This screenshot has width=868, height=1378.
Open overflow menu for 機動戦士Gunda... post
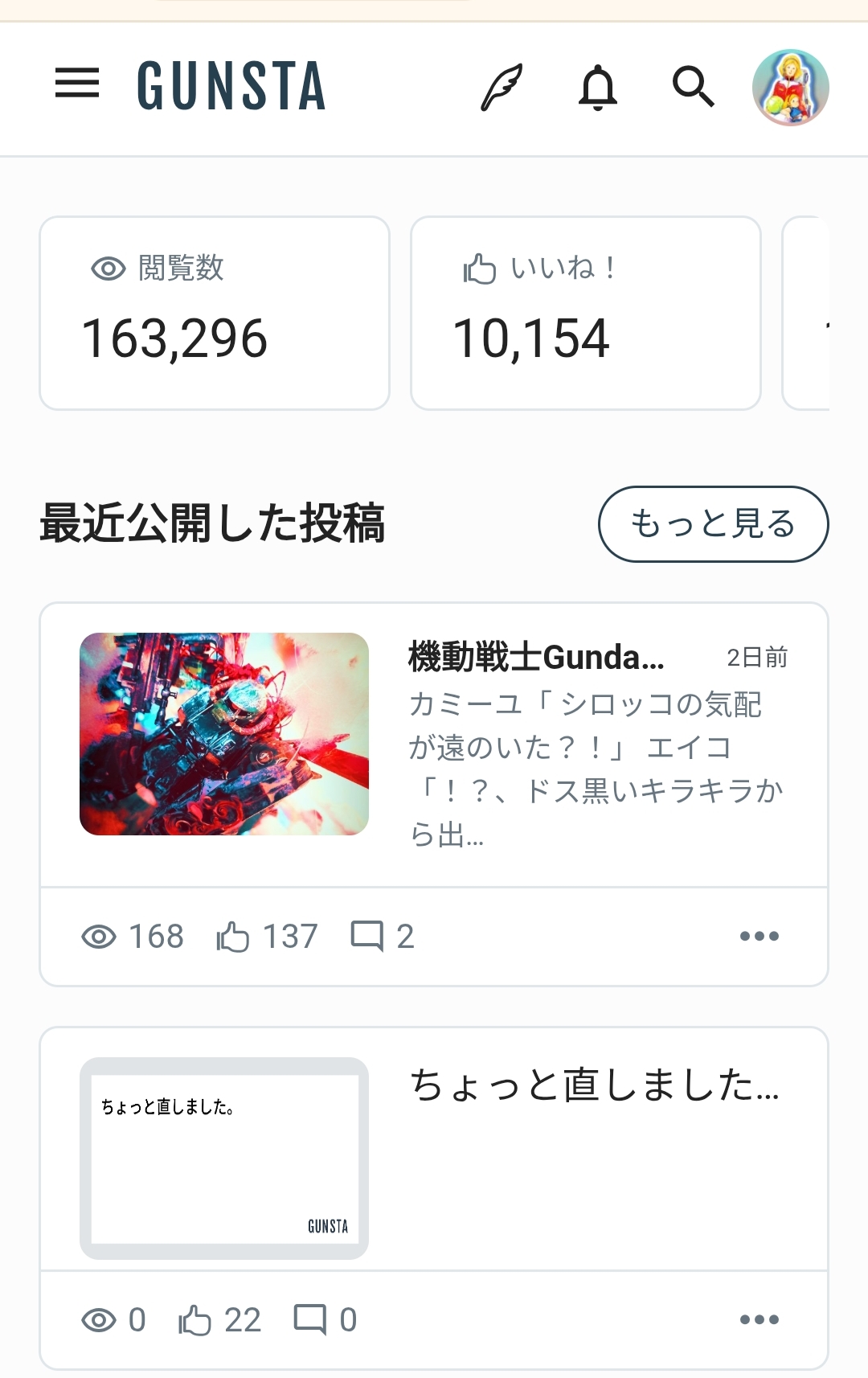coord(759,936)
